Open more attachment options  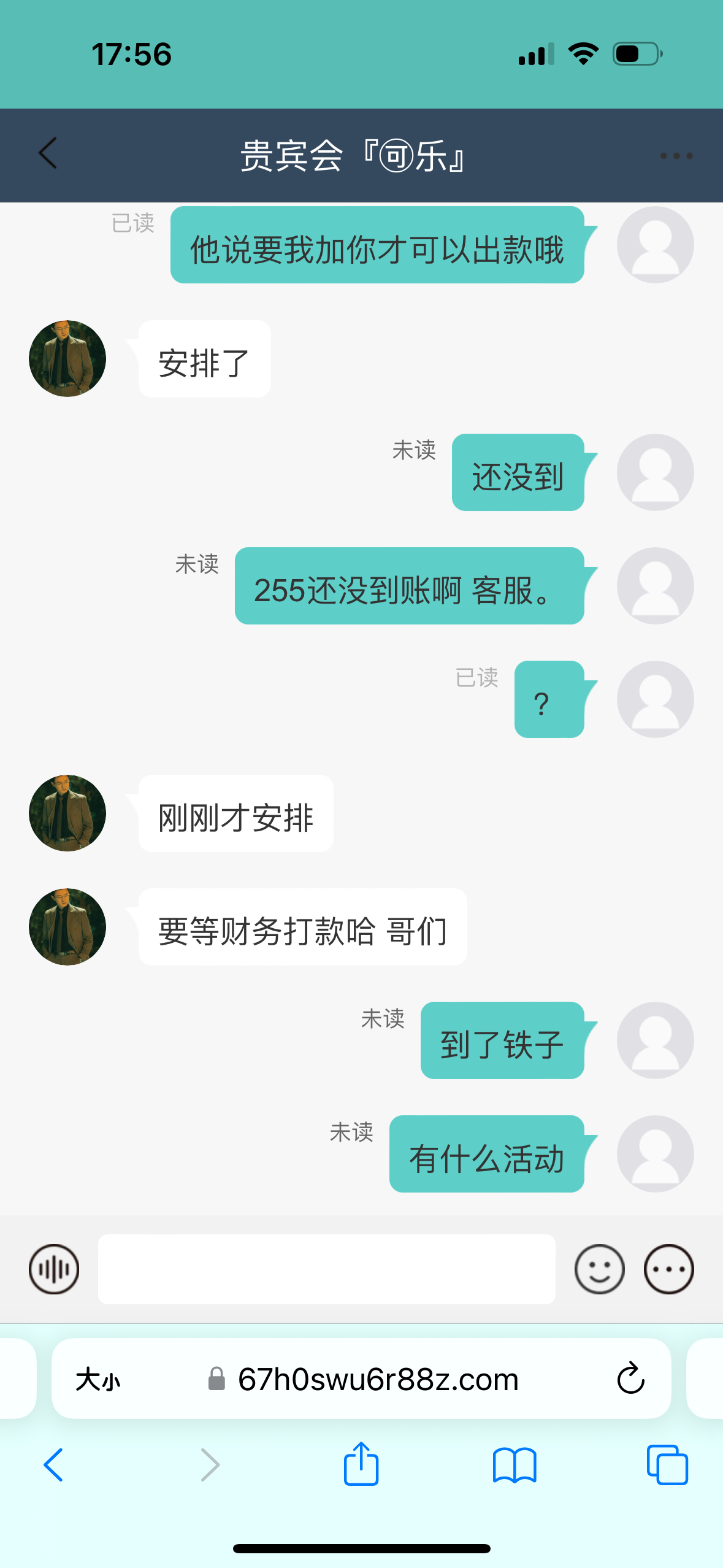[668, 1269]
